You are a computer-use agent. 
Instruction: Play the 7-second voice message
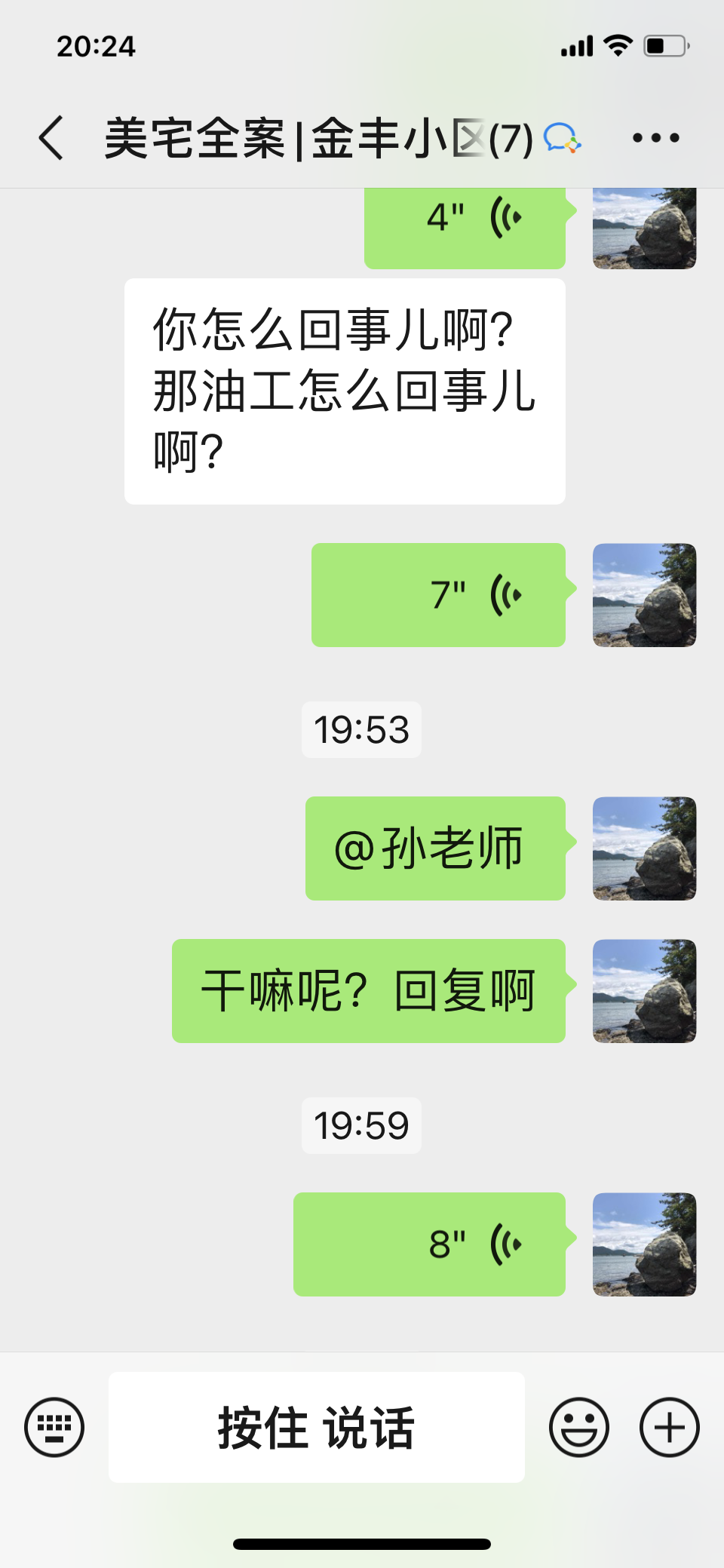coord(438,595)
